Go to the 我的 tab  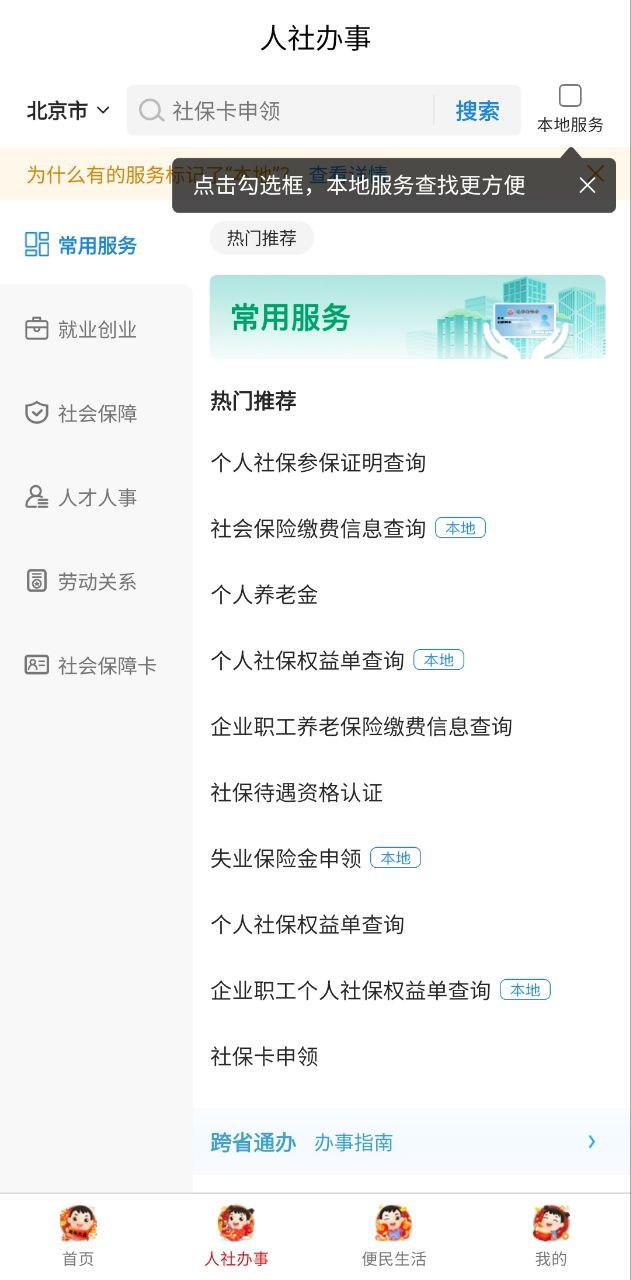[551, 1236]
